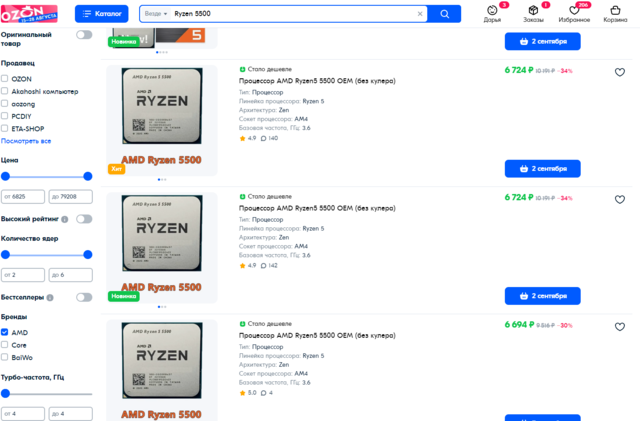Open the Дарья profile
This screenshot has width=640, height=421.
pyautogui.click(x=492, y=13)
